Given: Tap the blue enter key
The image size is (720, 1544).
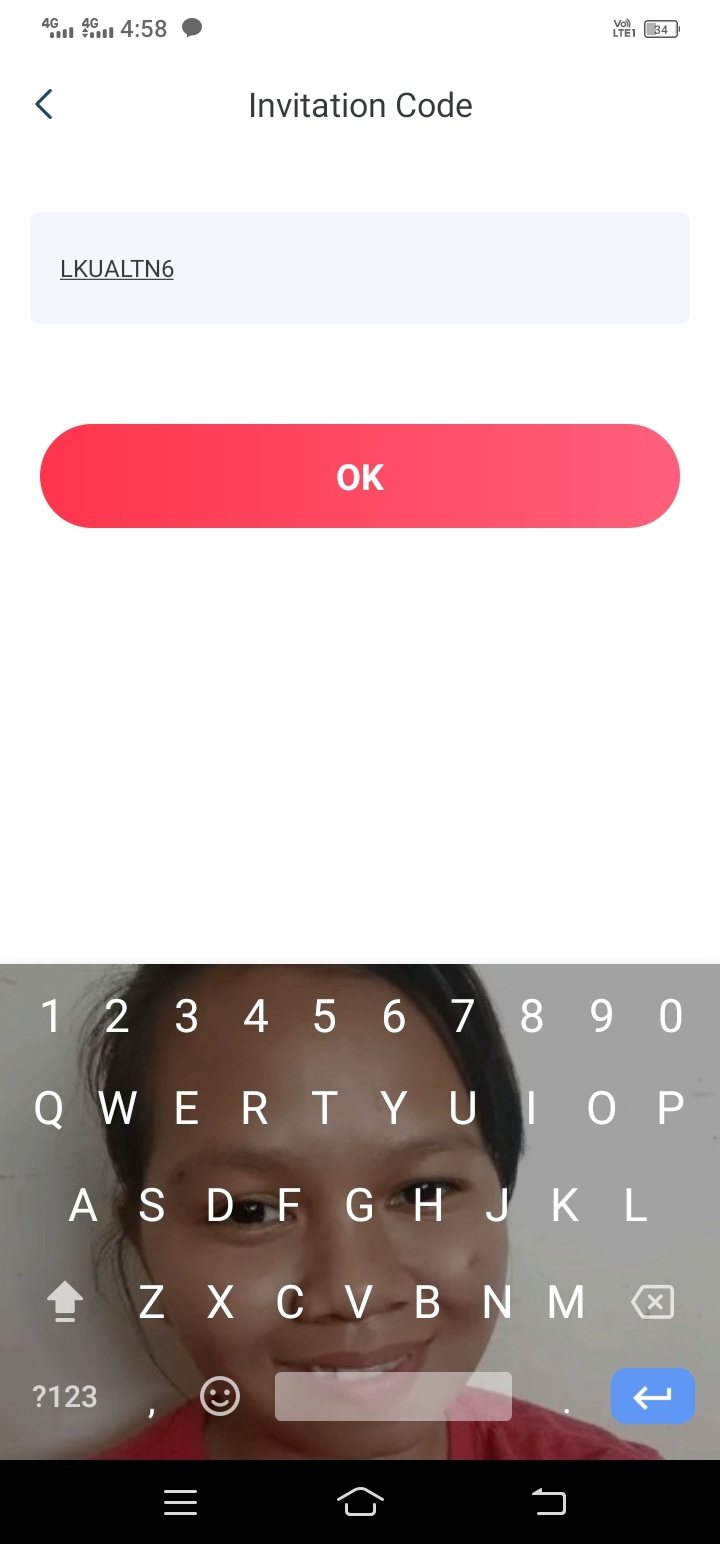Looking at the screenshot, I should (x=652, y=1396).
